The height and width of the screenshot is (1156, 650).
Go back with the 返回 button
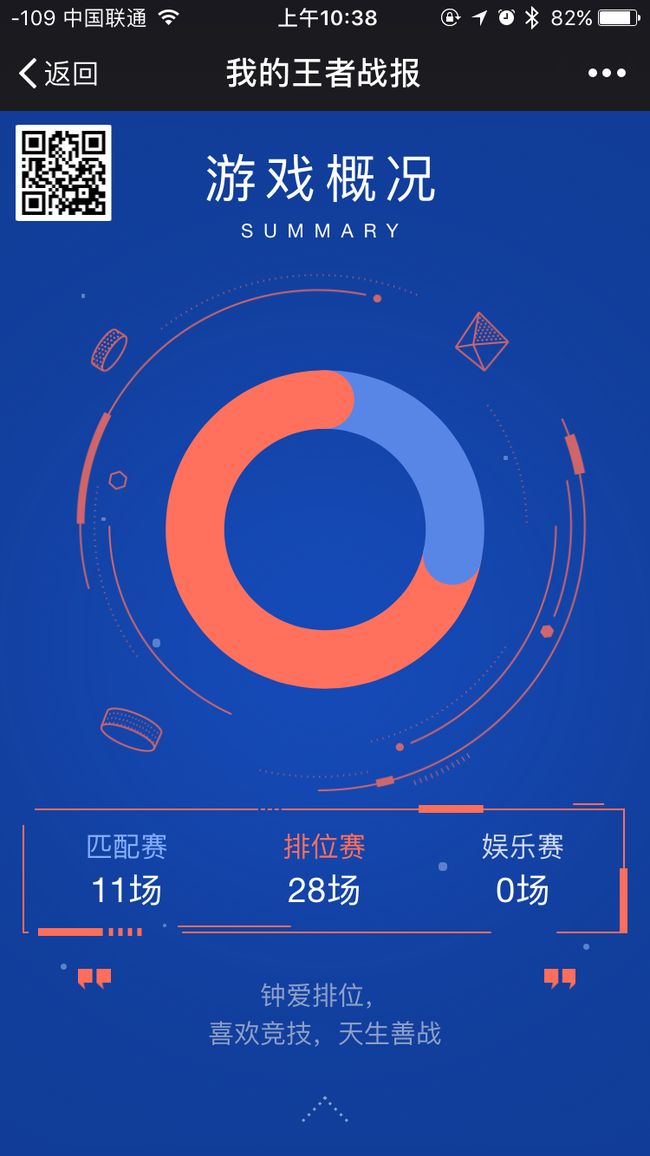58,74
